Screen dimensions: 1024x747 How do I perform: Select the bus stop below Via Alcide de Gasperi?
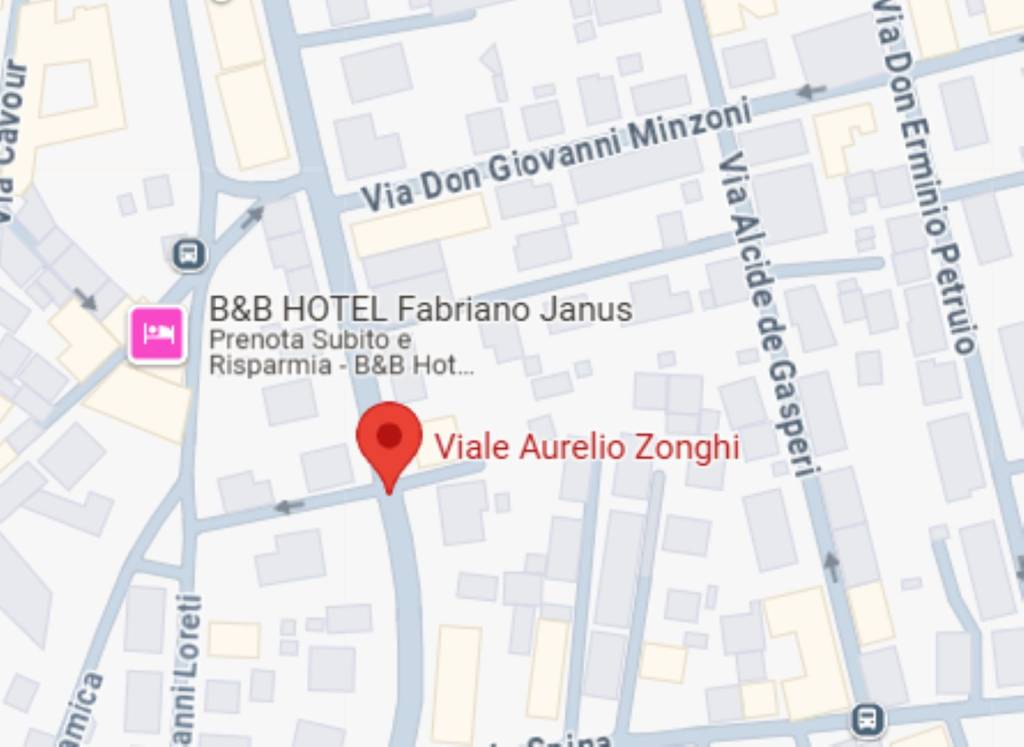coord(868,718)
